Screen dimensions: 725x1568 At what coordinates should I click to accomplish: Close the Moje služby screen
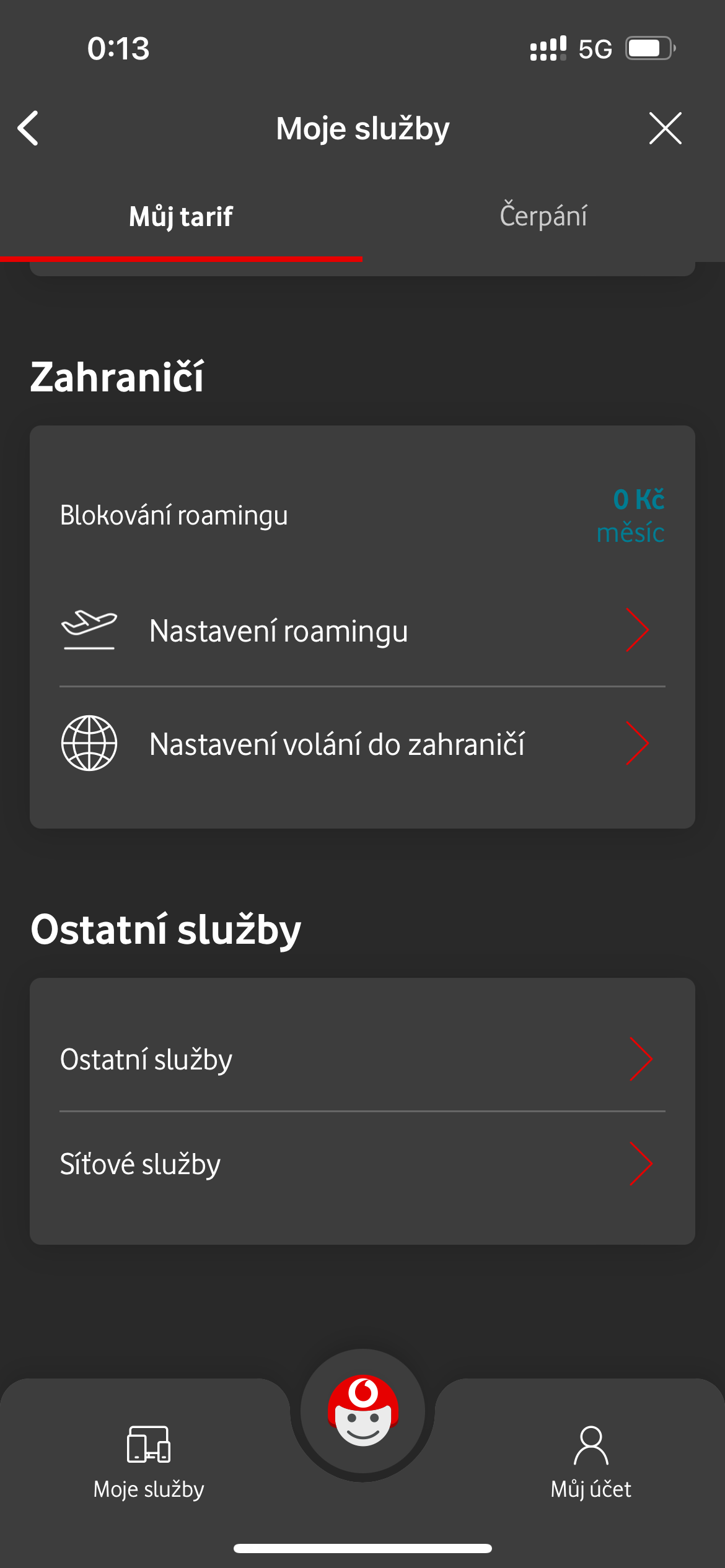click(x=666, y=128)
